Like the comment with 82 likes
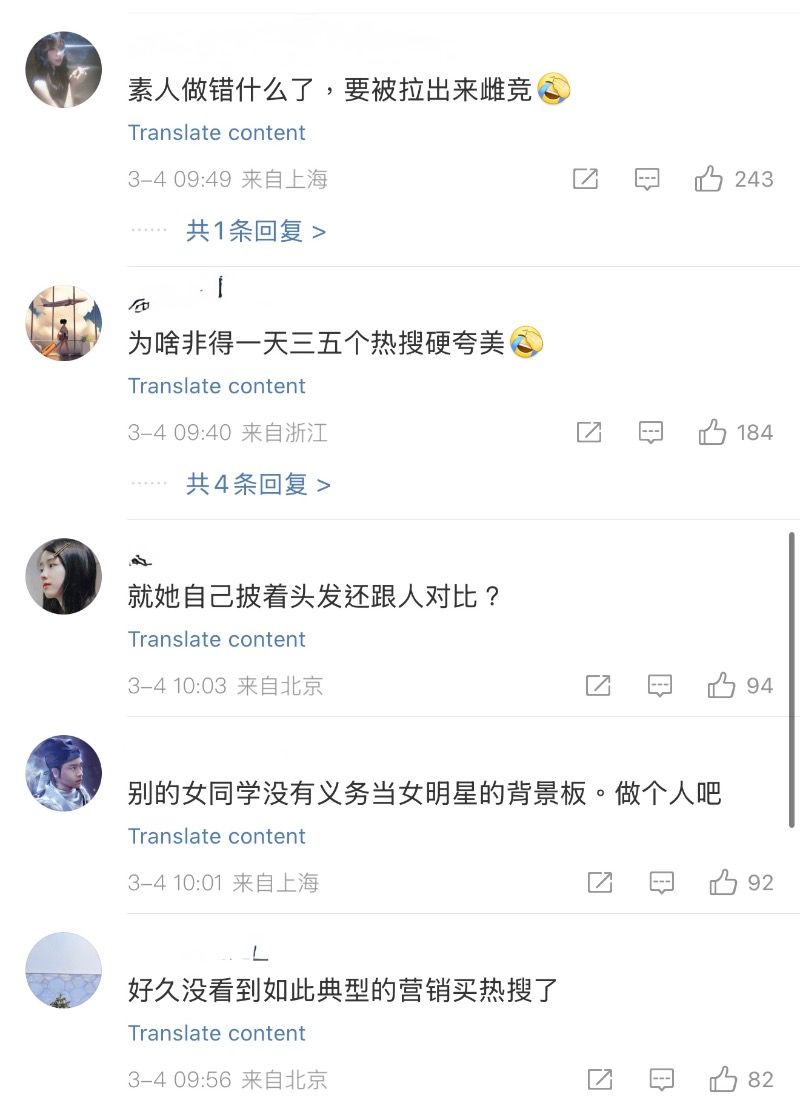This screenshot has width=800, height=1106. [x=723, y=1080]
